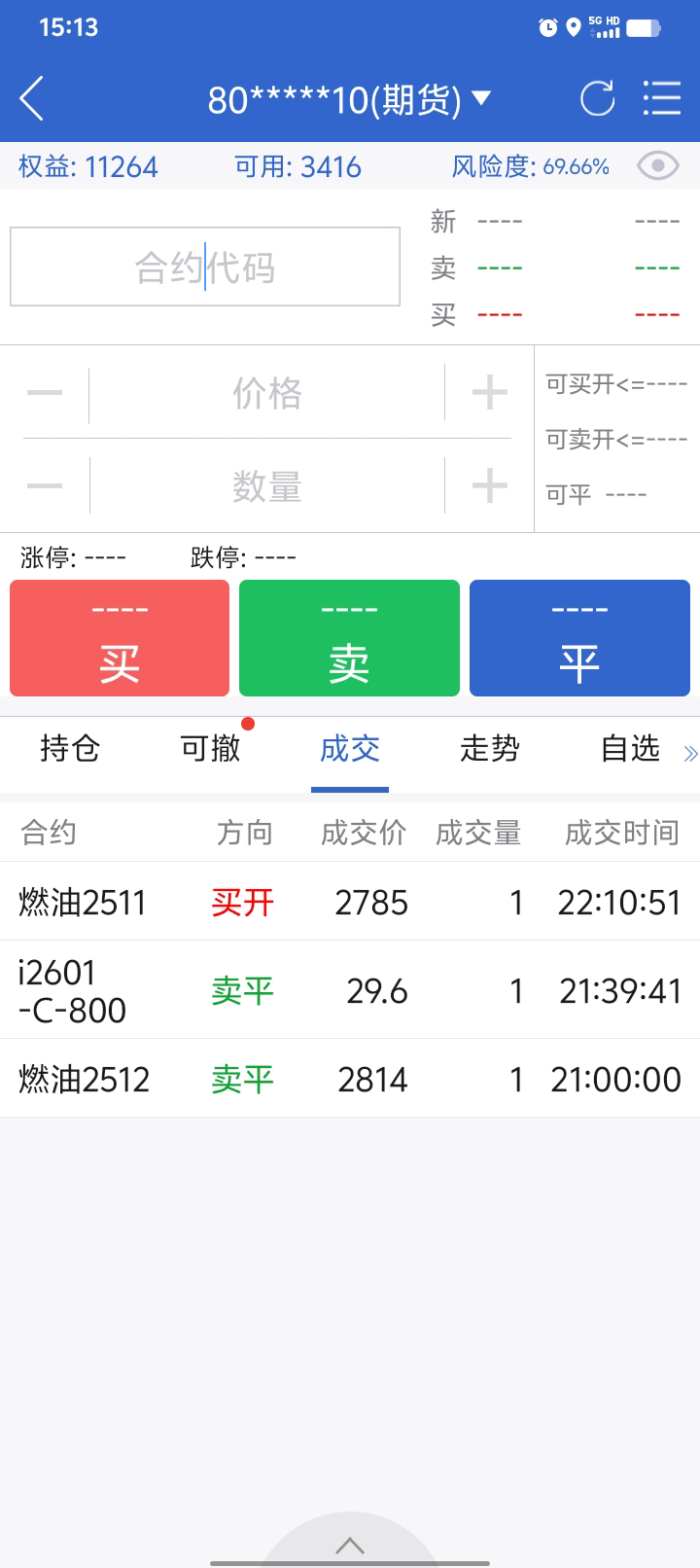Open the futures account dropdown
The width and height of the screenshot is (700, 1568).
[350, 99]
